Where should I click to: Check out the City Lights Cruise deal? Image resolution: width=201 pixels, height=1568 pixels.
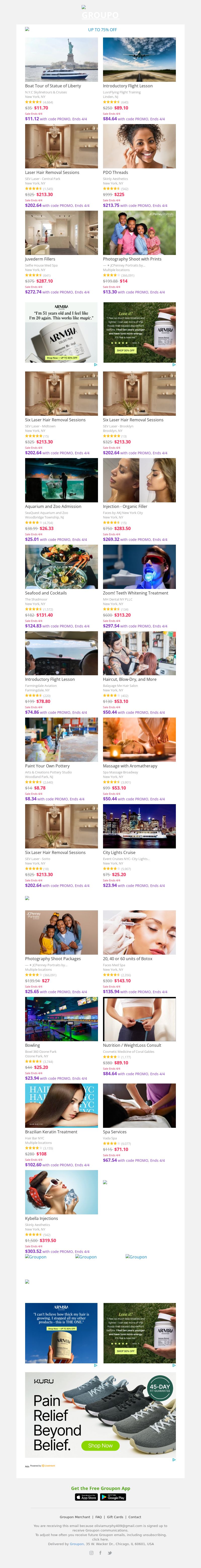pyautogui.click(x=139, y=826)
